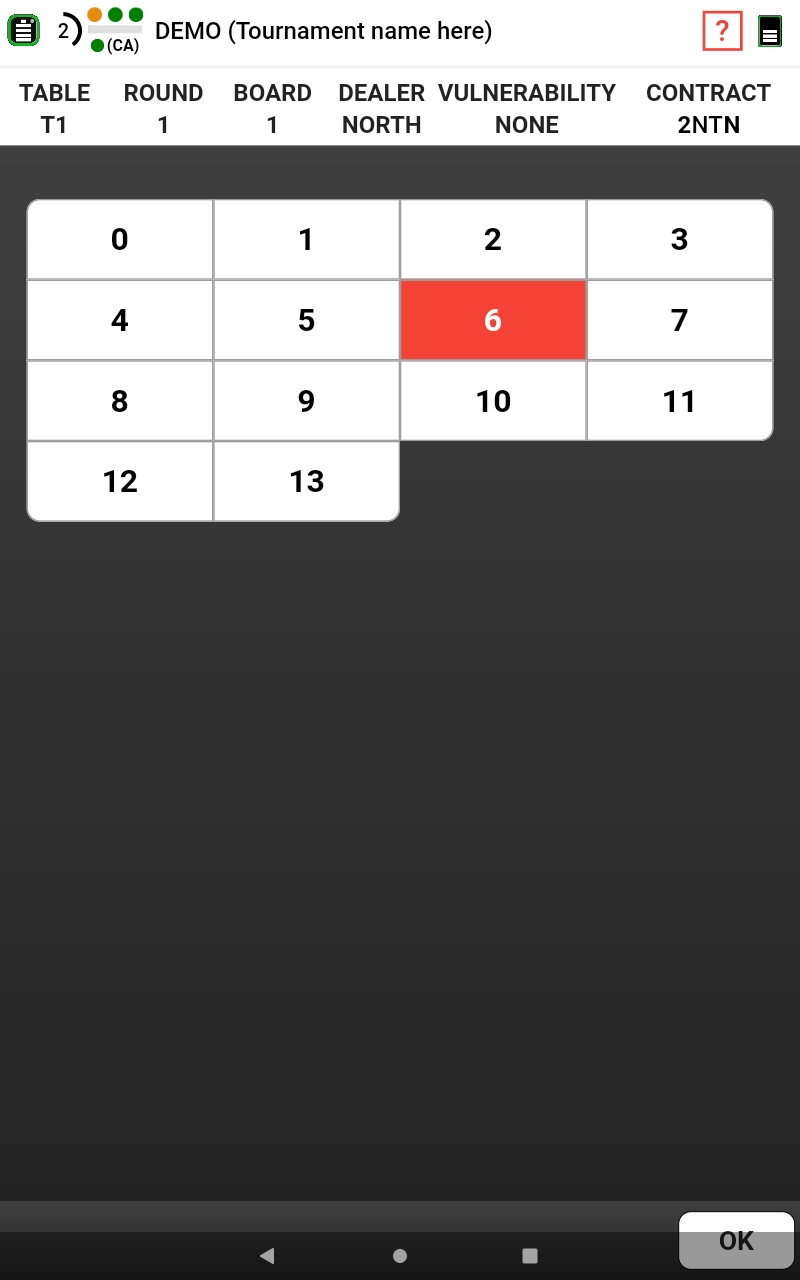Pick 9 tricks taken
Image resolution: width=800 pixels, height=1280 pixels.
point(306,401)
